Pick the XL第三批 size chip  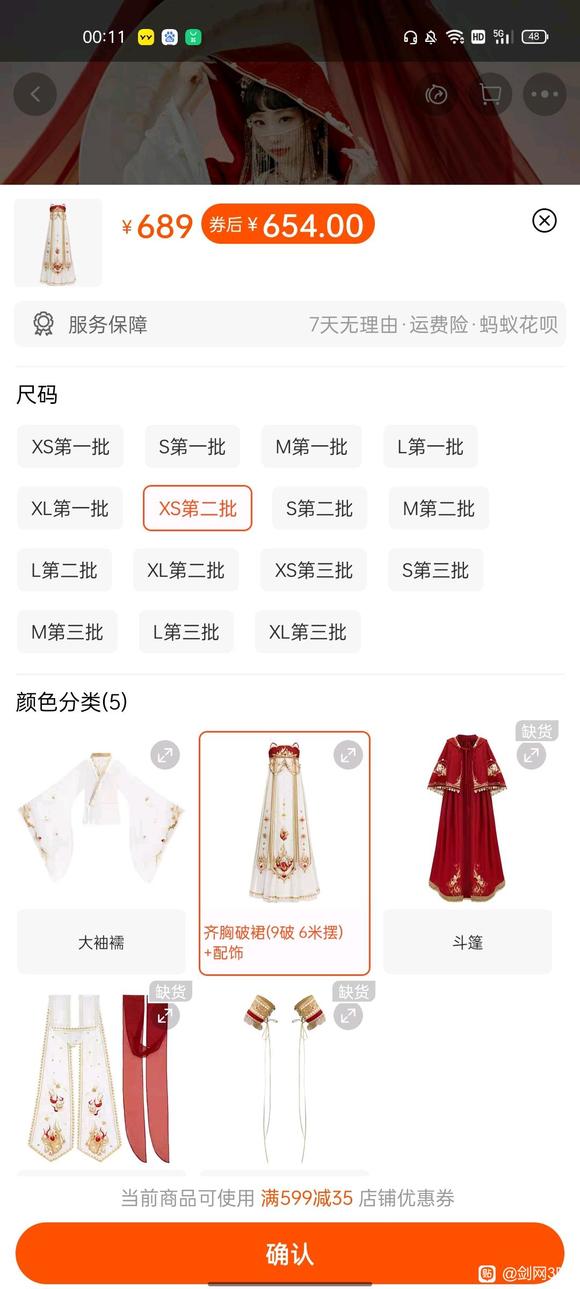pos(308,632)
